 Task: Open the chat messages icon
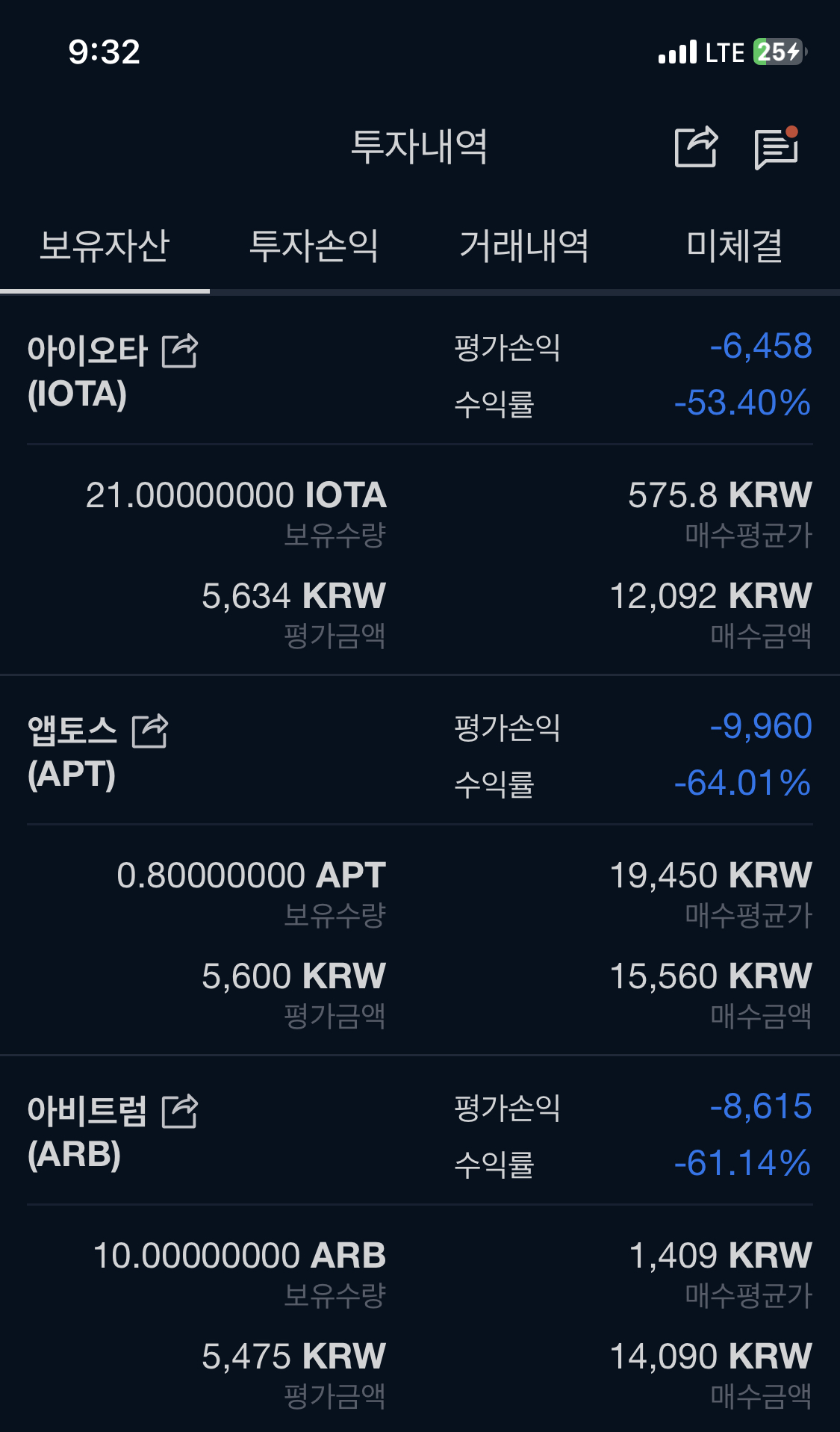(x=777, y=147)
